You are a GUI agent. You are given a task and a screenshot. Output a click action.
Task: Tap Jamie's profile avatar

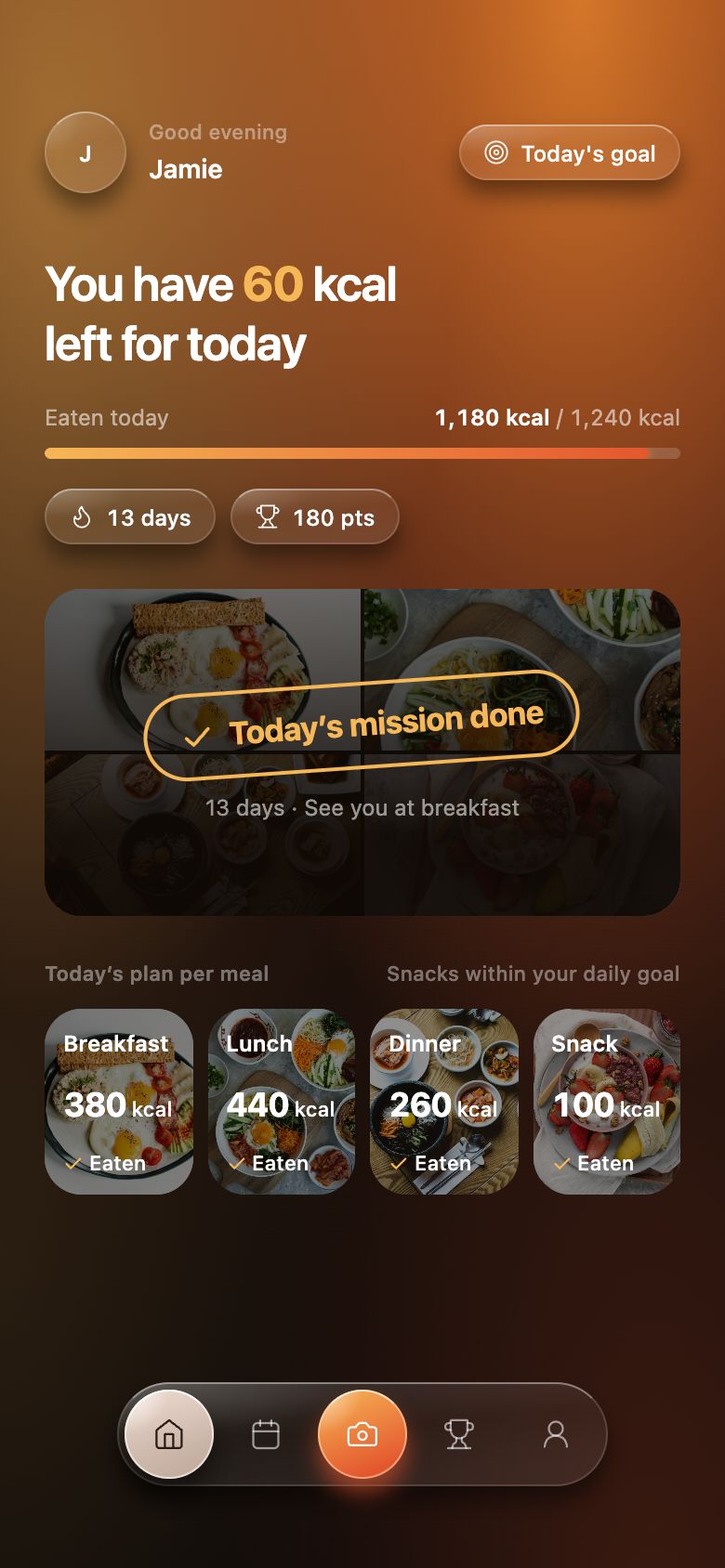coord(86,152)
